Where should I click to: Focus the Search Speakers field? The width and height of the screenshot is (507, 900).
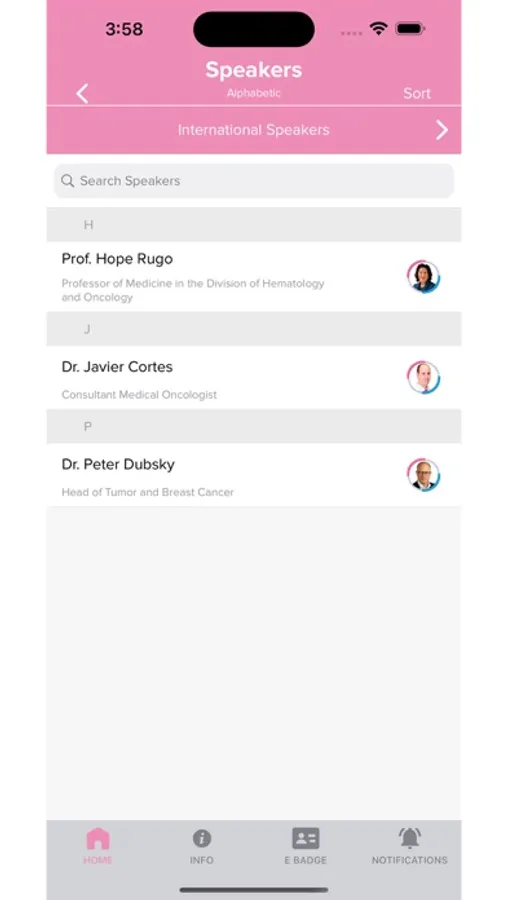coord(253,181)
